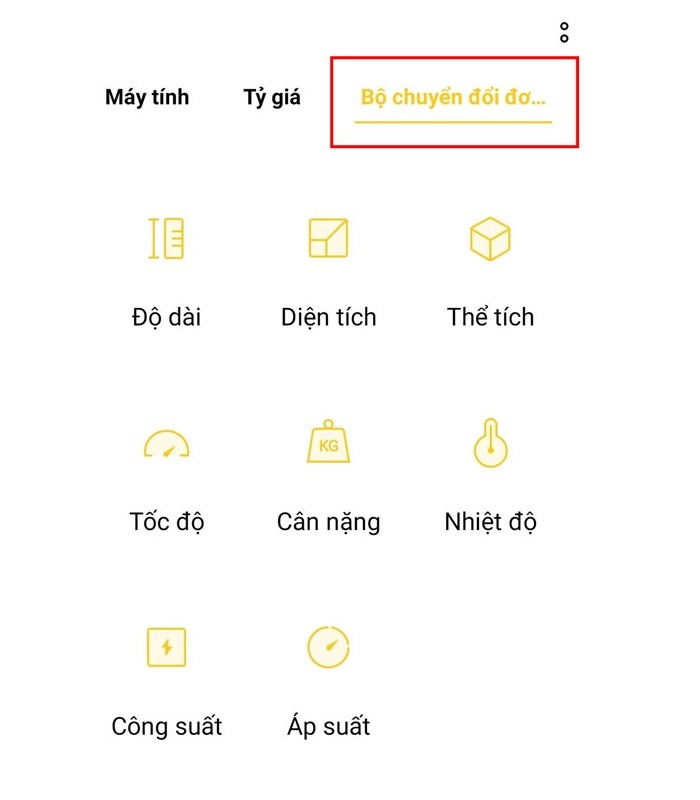This screenshot has height=800, width=700.
Task: Switch to the Máy tính tab
Action: pyautogui.click(x=147, y=98)
